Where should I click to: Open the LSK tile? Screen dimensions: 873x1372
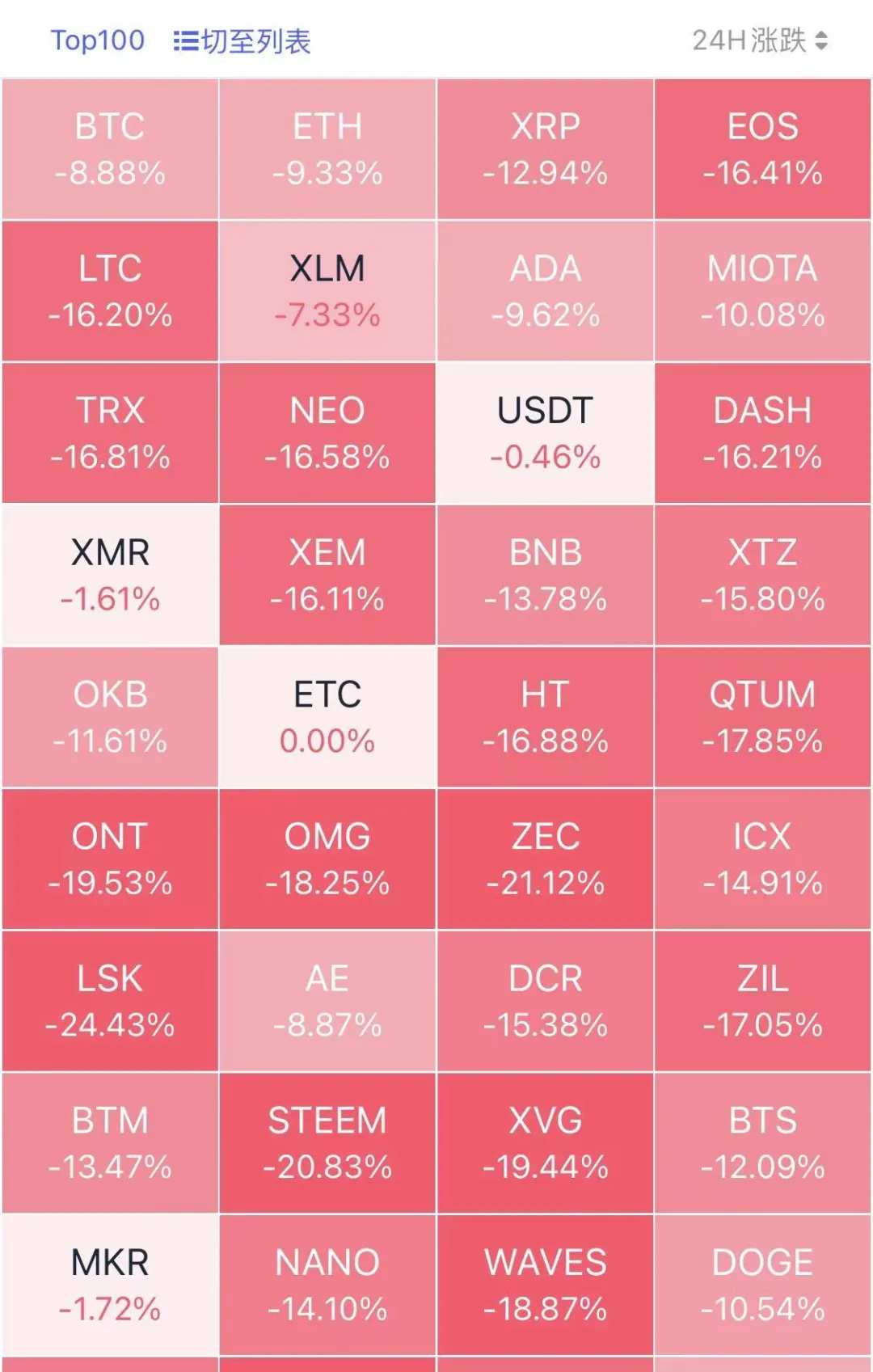coord(110,1001)
